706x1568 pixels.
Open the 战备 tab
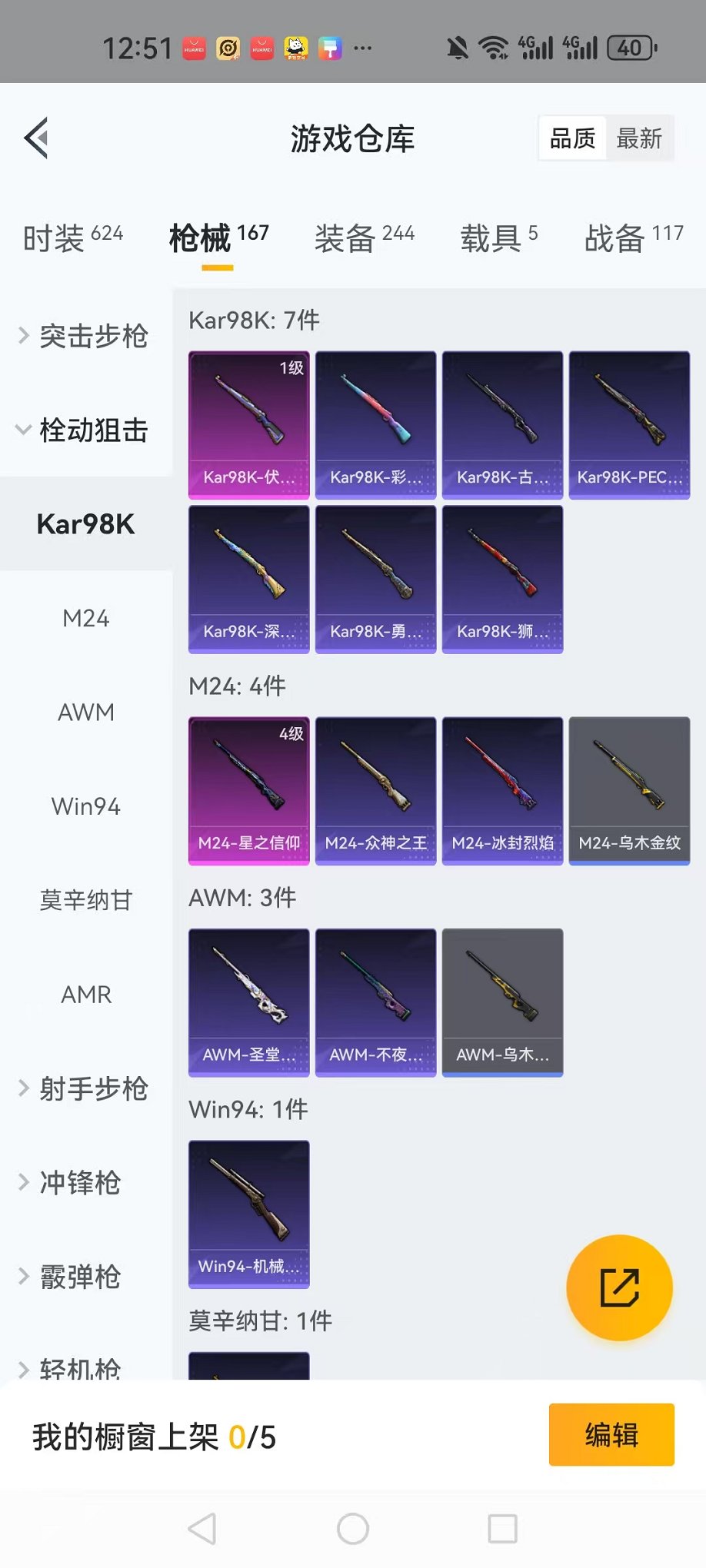tap(634, 238)
